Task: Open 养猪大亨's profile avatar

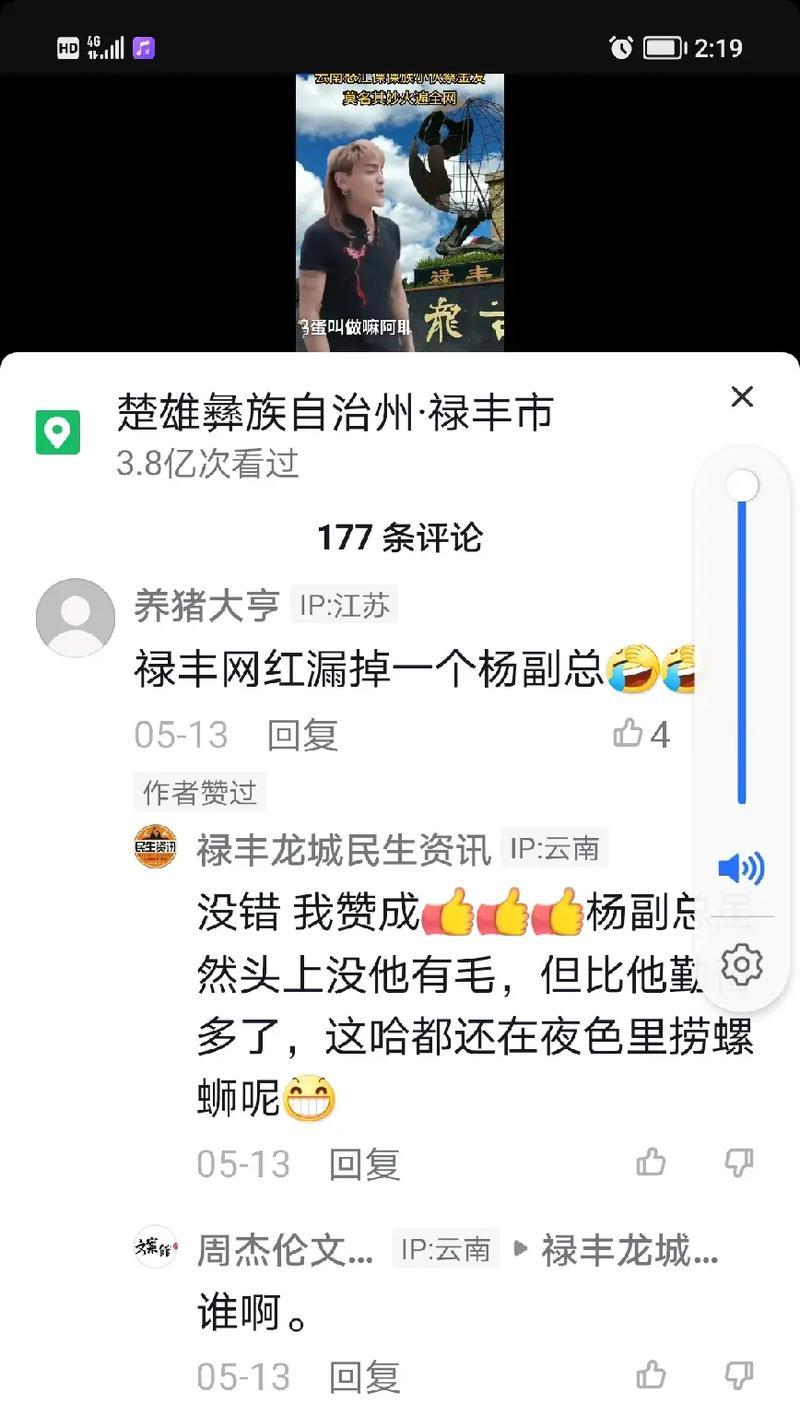Action: [75, 618]
